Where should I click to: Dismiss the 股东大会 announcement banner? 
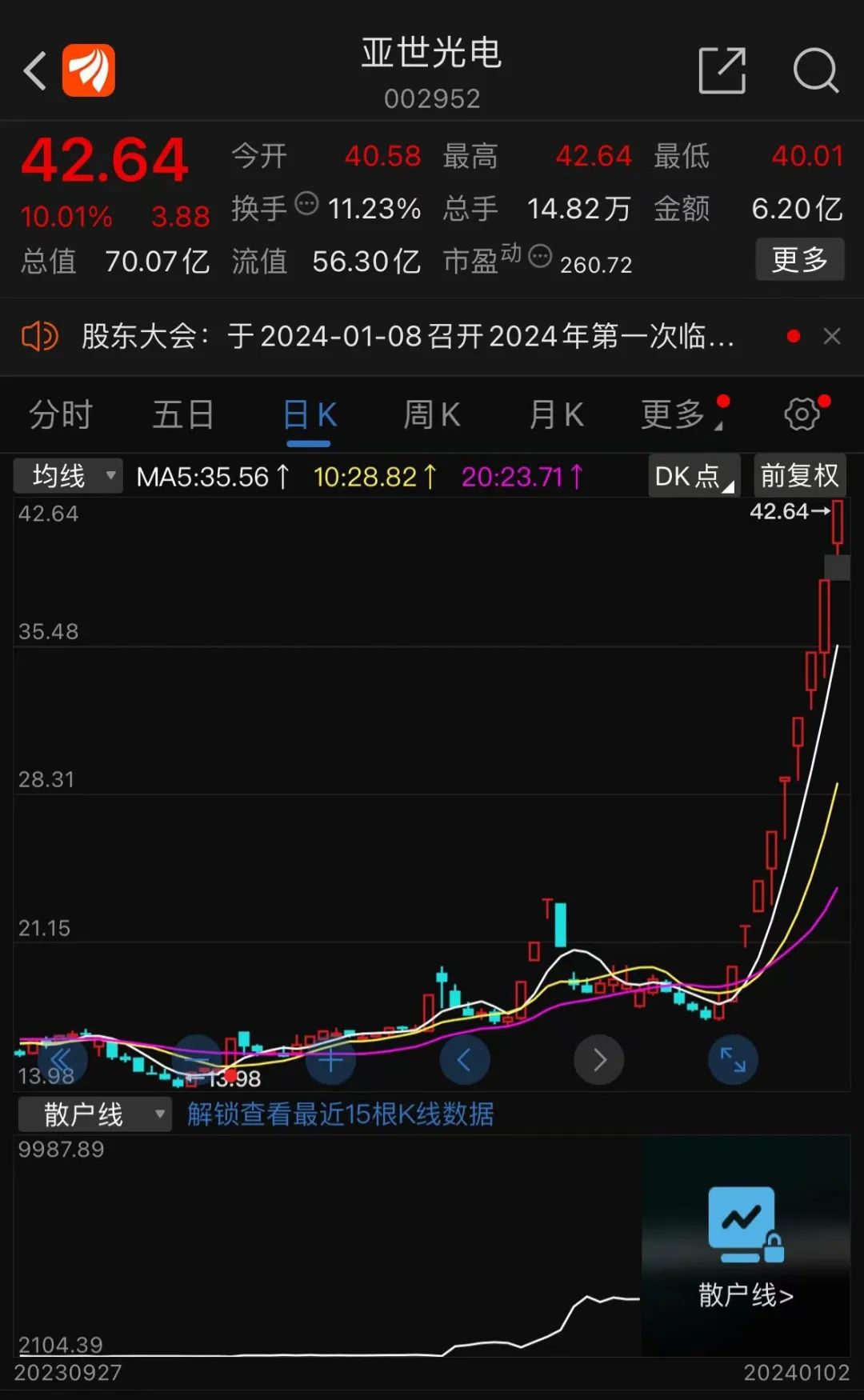(832, 337)
